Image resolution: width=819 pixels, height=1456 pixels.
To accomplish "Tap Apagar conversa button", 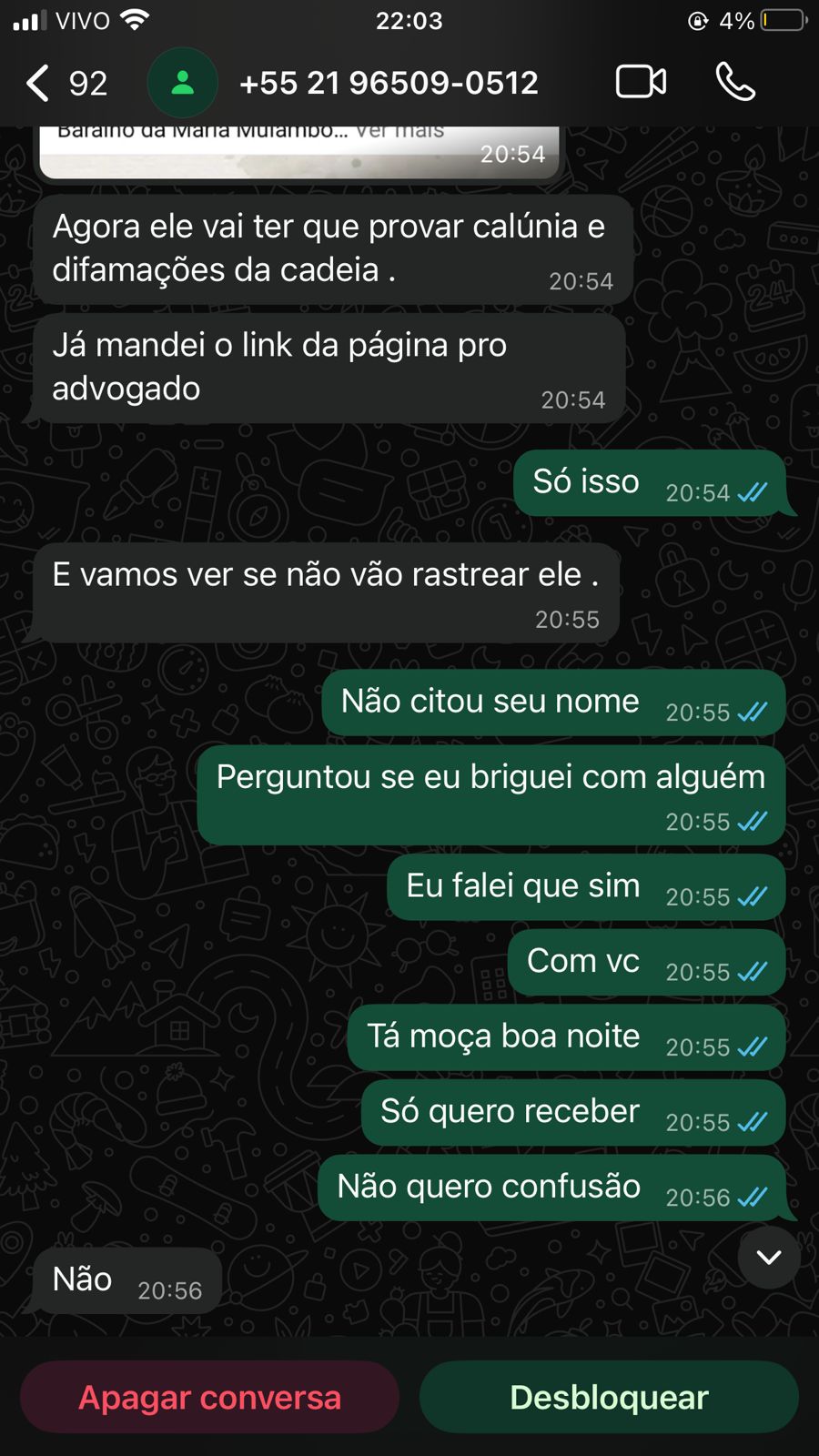I will point(210,1398).
